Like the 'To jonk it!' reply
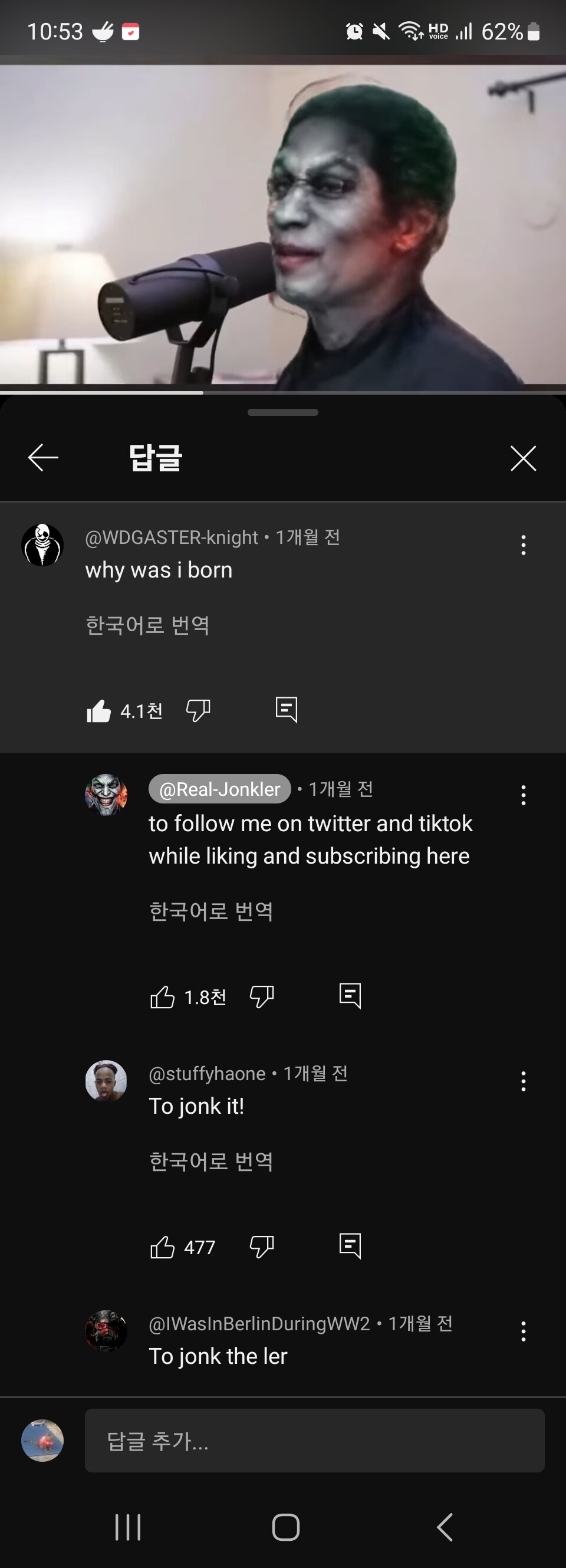Screen dimensions: 566x1568 click(163, 1247)
